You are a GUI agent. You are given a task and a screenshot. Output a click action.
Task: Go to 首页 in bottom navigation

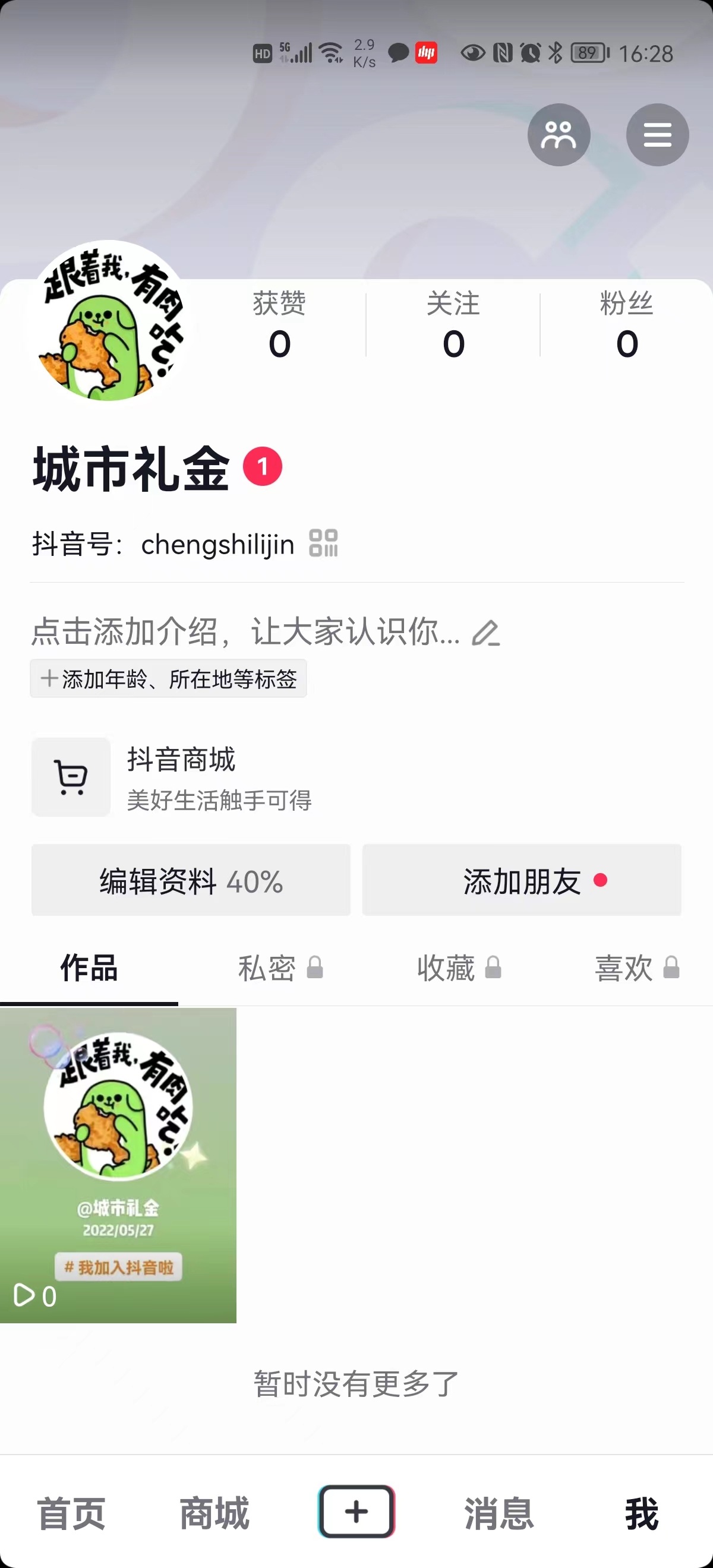coord(71,1513)
